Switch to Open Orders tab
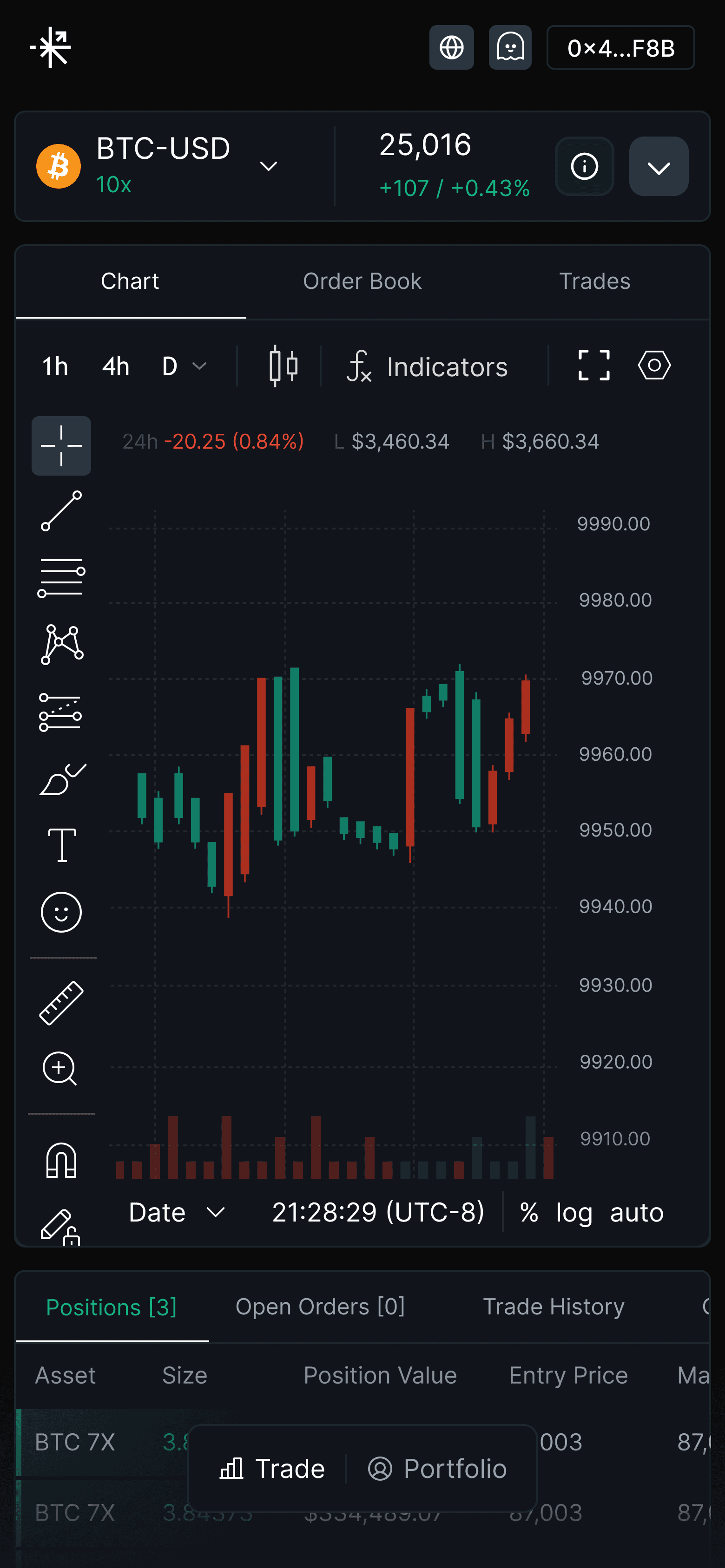The image size is (725, 1568). 320,1306
